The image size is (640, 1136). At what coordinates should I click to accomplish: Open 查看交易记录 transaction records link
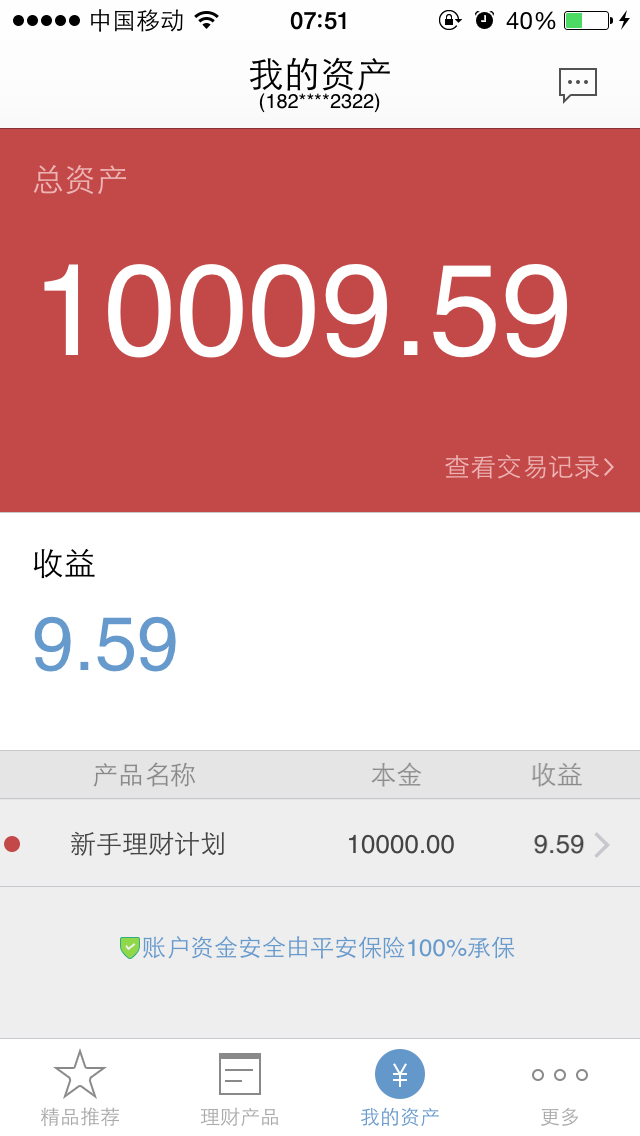[x=529, y=467]
